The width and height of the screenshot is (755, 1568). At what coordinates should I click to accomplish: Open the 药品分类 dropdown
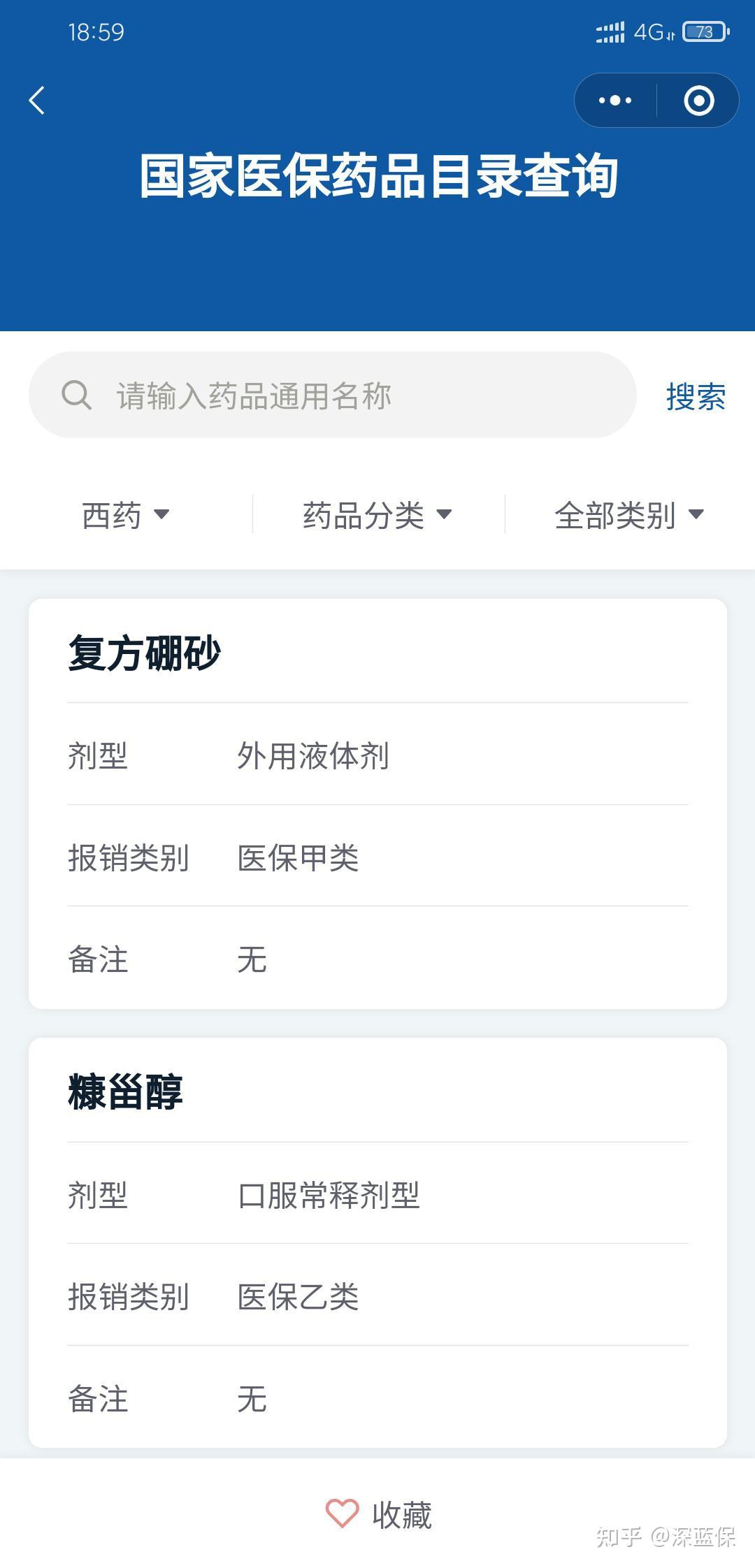(377, 515)
